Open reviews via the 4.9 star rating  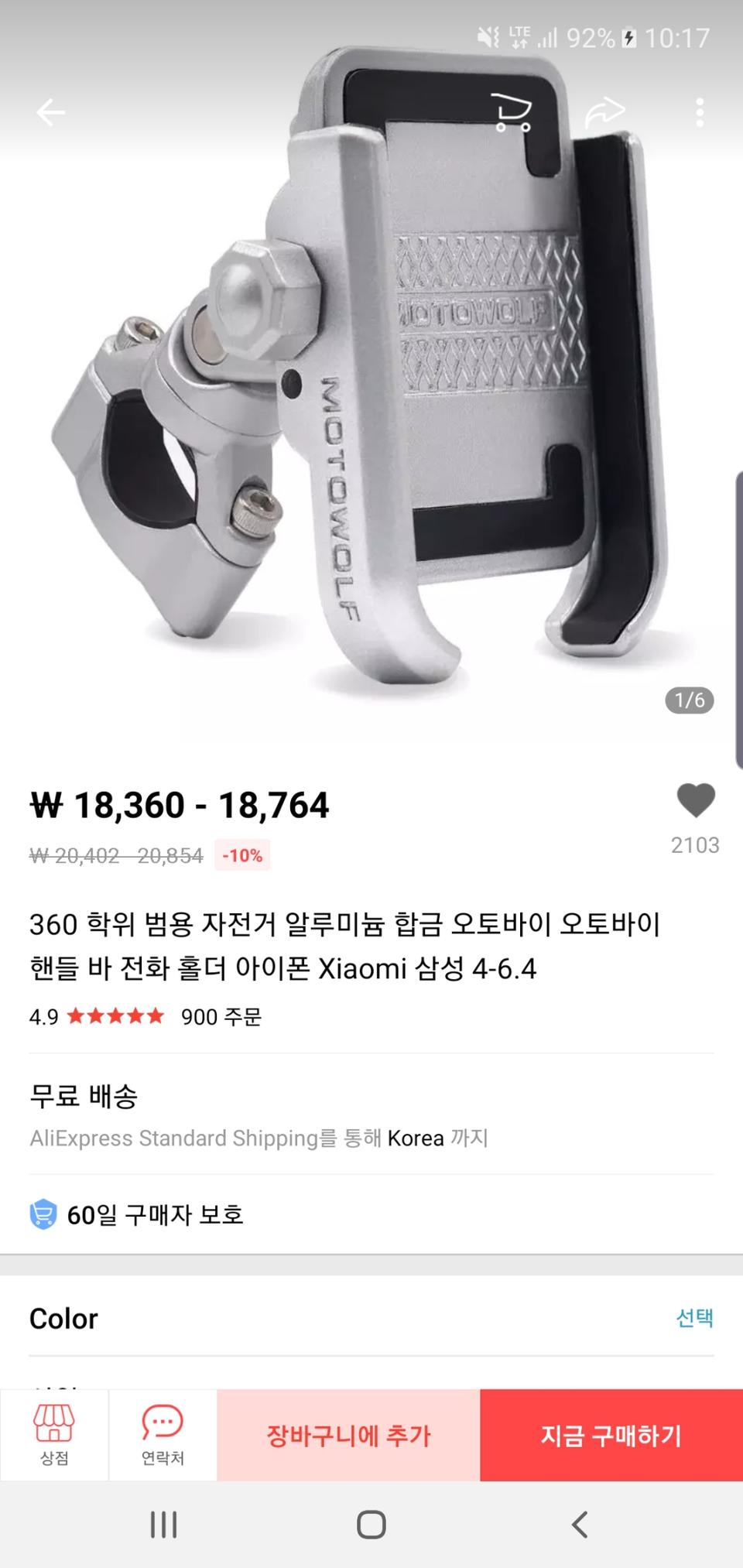click(101, 1018)
